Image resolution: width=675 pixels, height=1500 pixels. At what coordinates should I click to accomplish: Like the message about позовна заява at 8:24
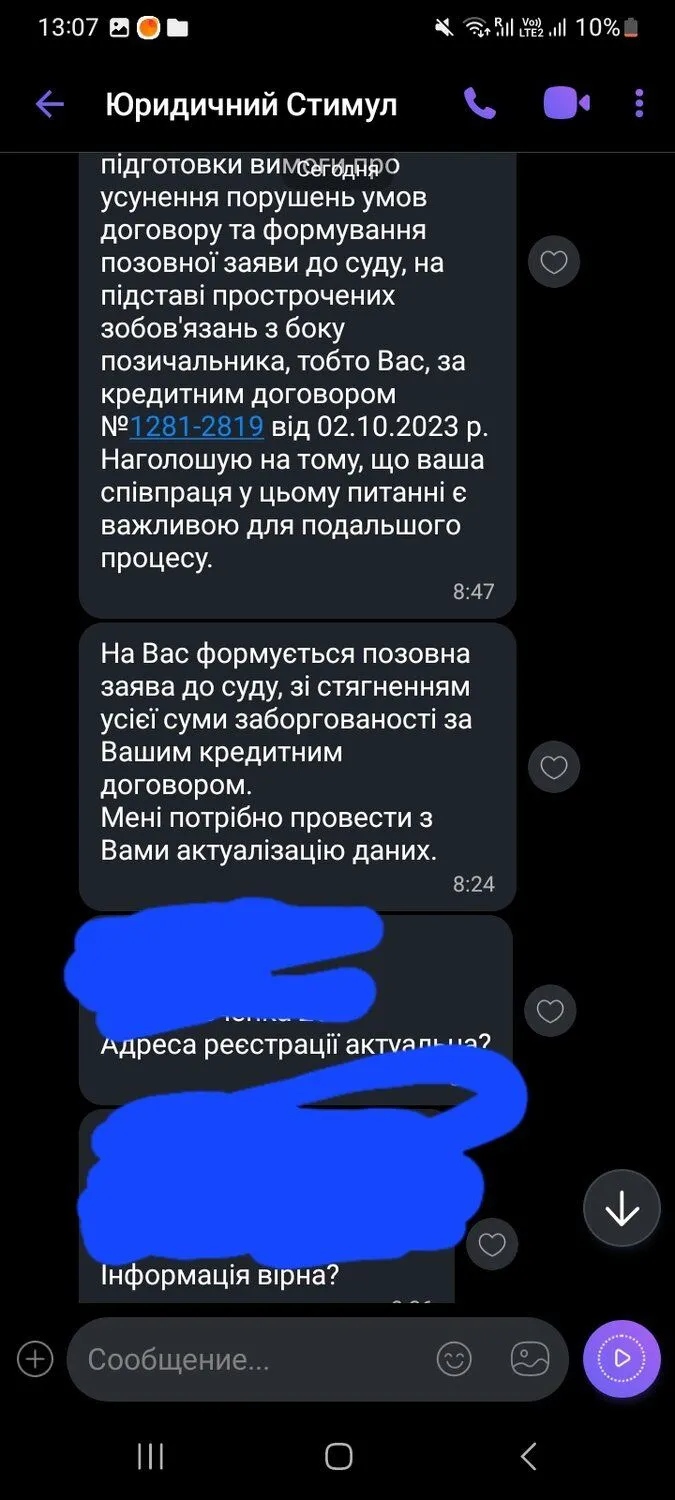coord(553,767)
